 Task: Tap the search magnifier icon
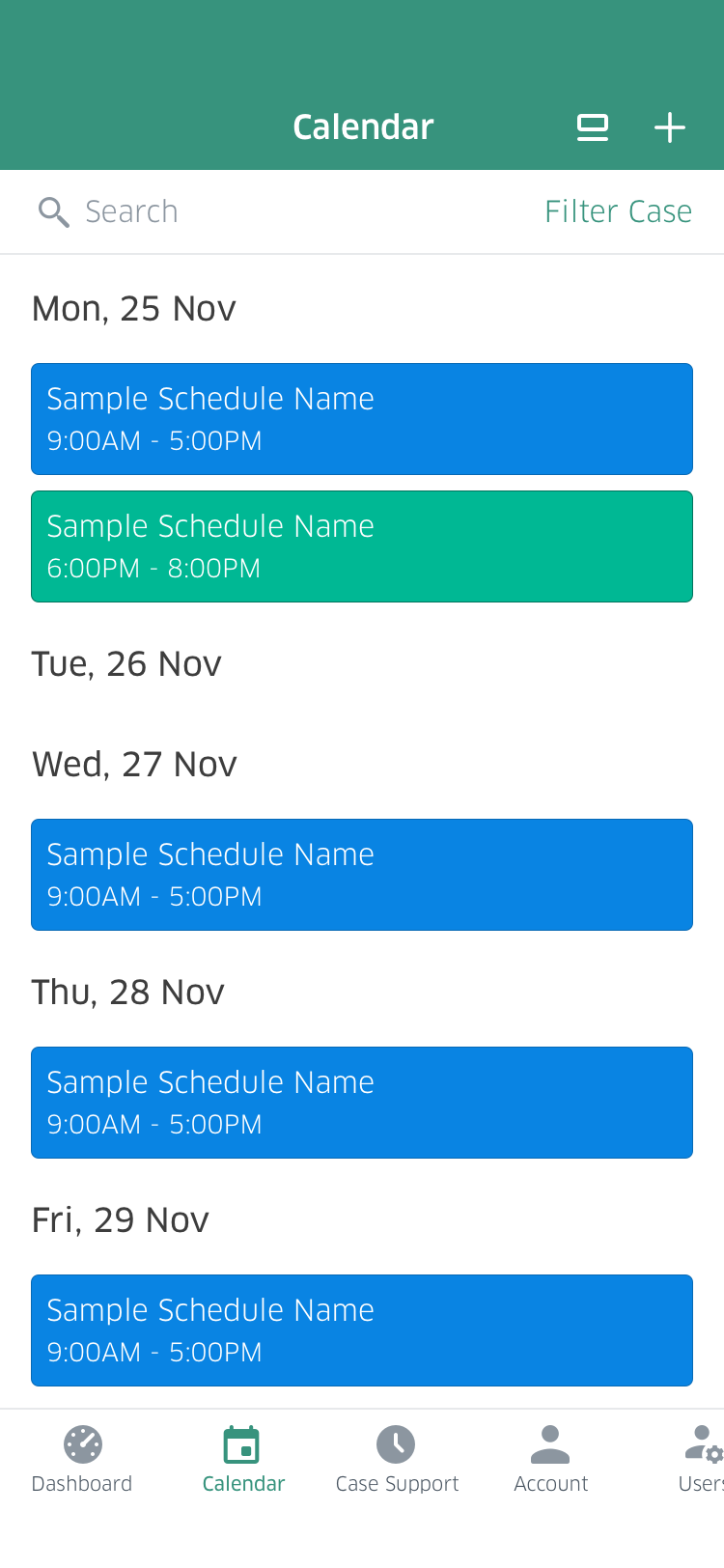pos(54,211)
